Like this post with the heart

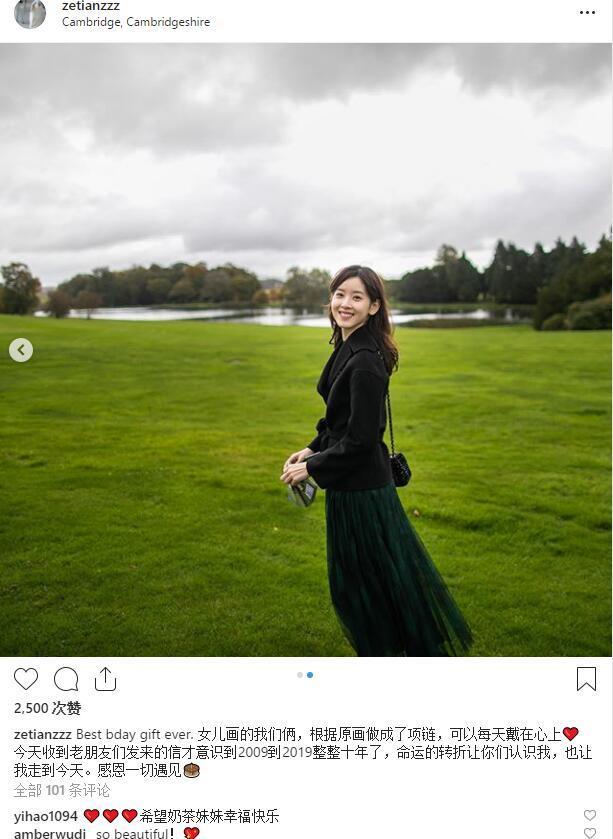click(x=26, y=679)
